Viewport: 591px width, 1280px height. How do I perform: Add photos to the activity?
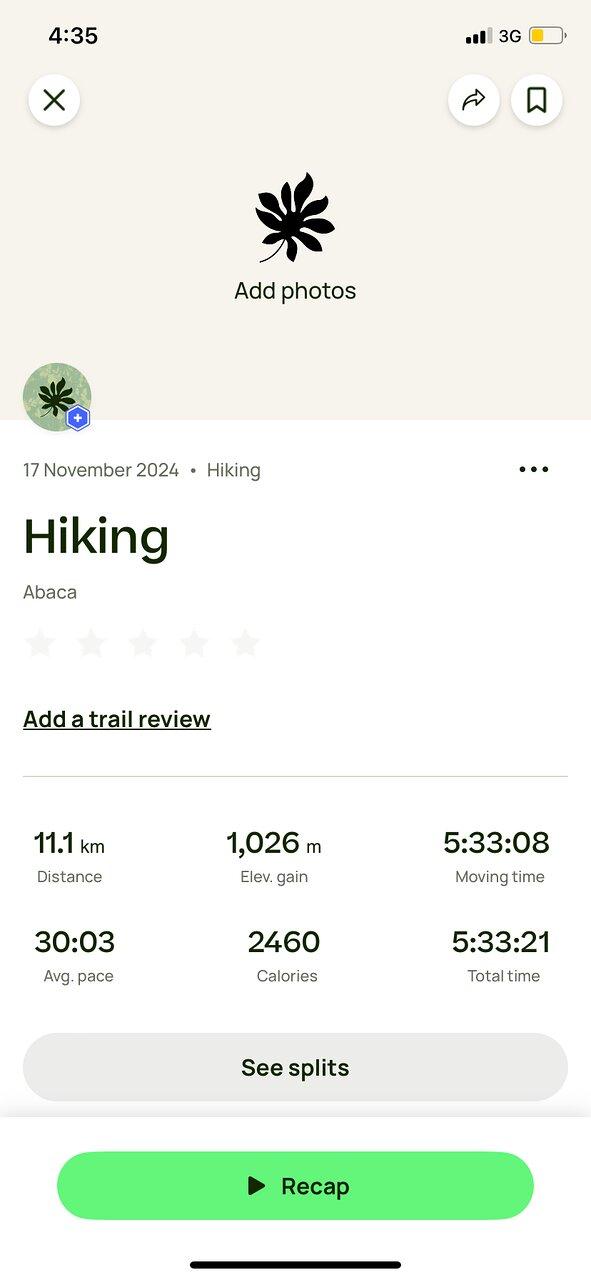point(295,238)
